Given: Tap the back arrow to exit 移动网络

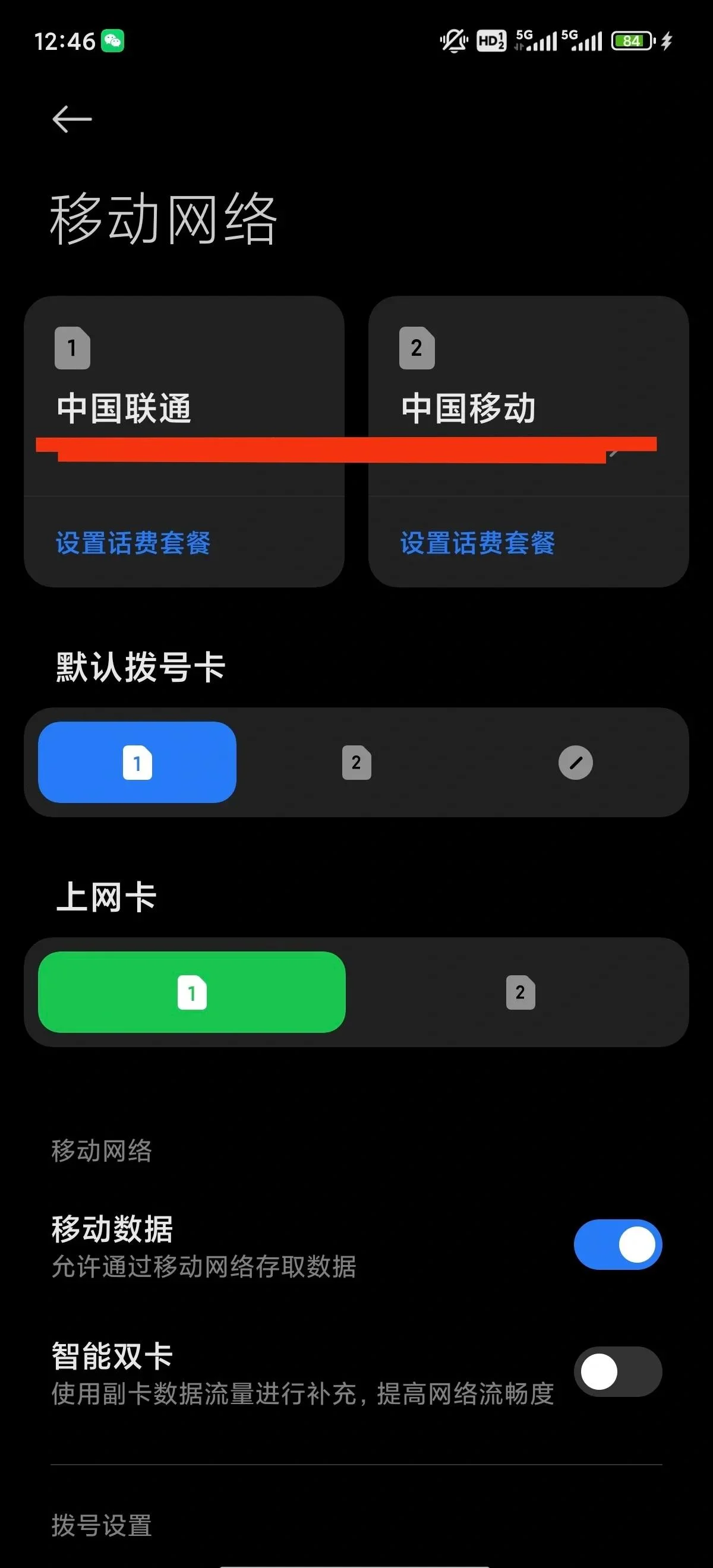Looking at the screenshot, I should 71,120.
